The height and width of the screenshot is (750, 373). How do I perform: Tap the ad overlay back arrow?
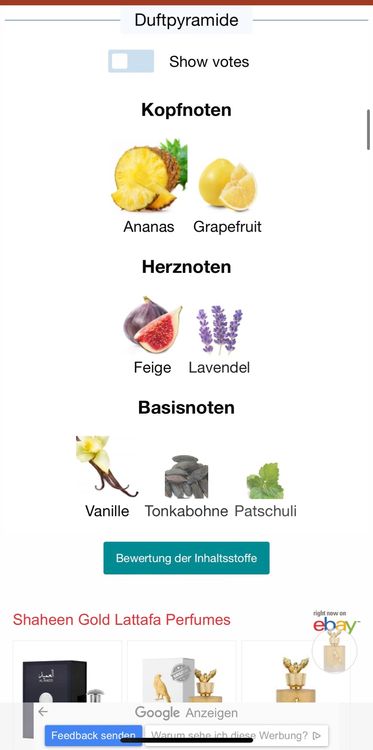43,712
